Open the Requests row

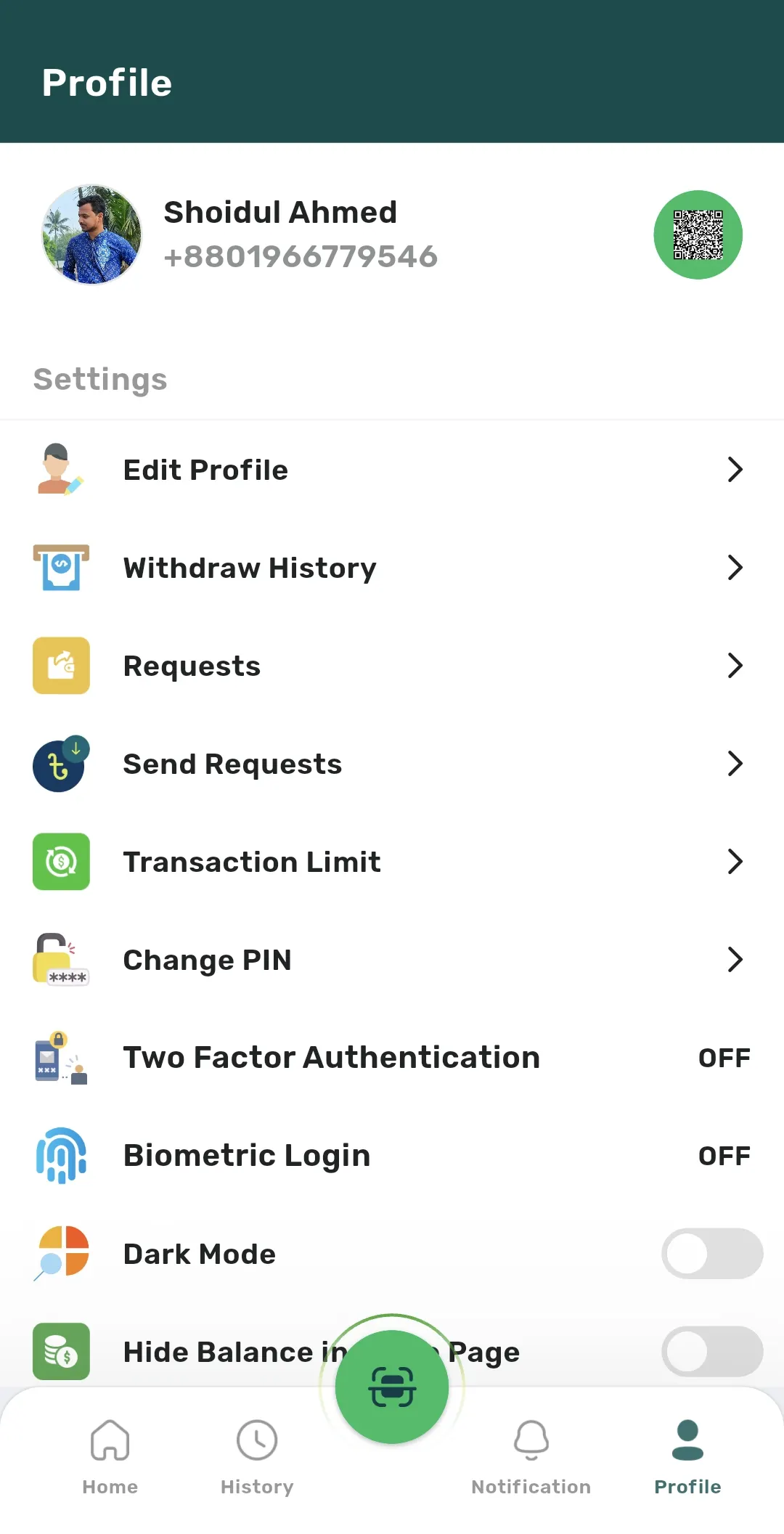(392, 666)
